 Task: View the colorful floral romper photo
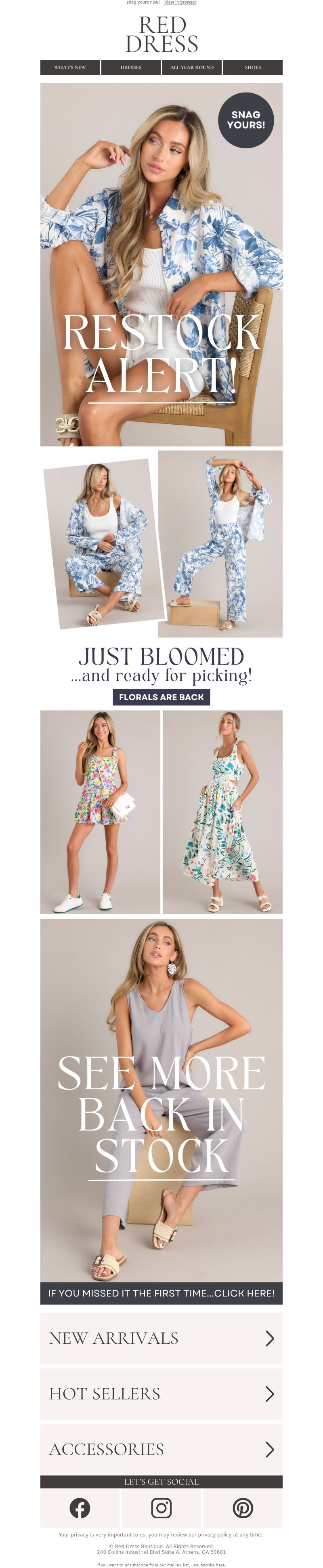[x=100, y=811]
